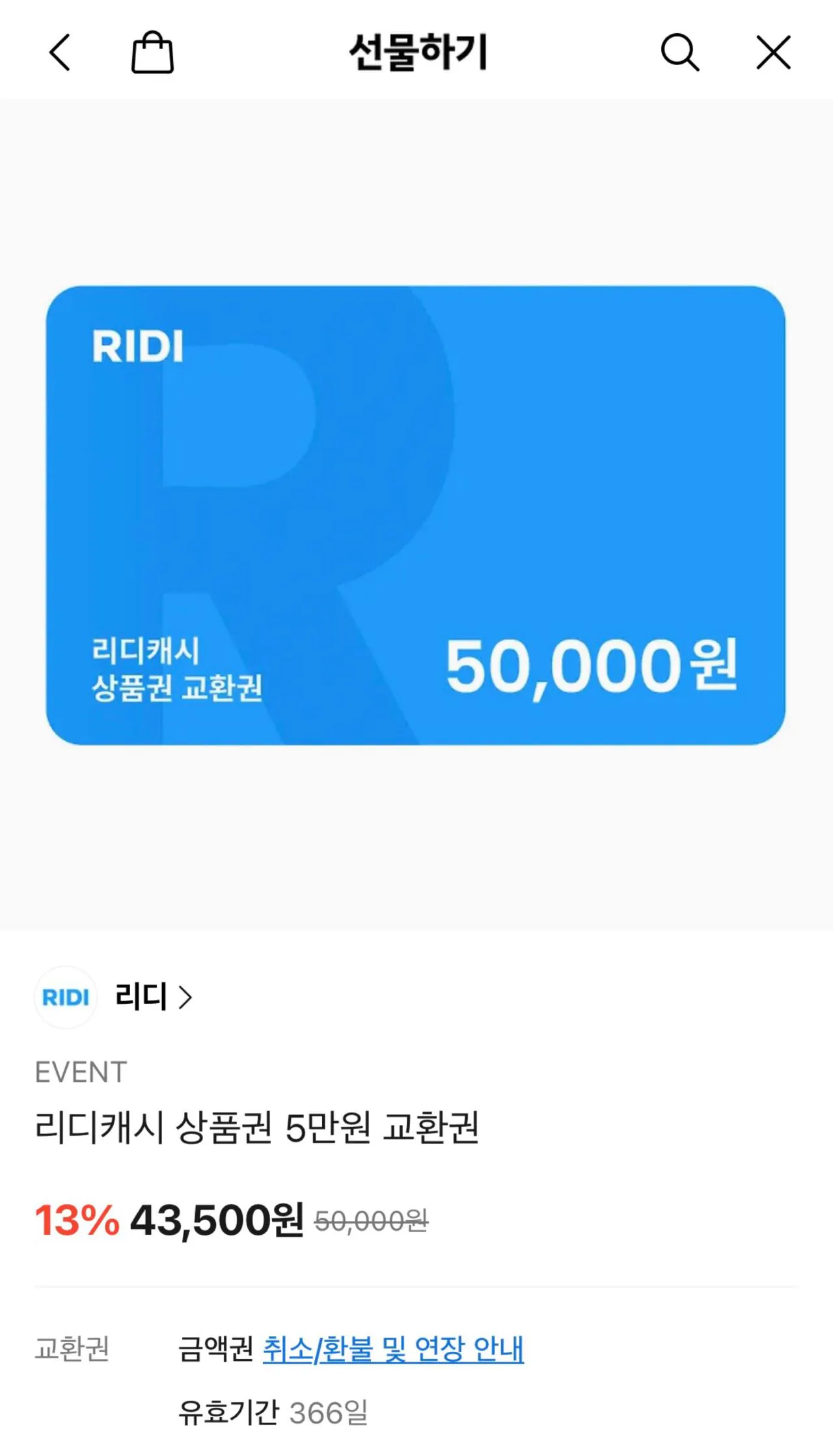Image resolution: width=833 pixels, height=1456 pixels.
Task: Select the circular RIDI brand logo
Action: [65, 997]
